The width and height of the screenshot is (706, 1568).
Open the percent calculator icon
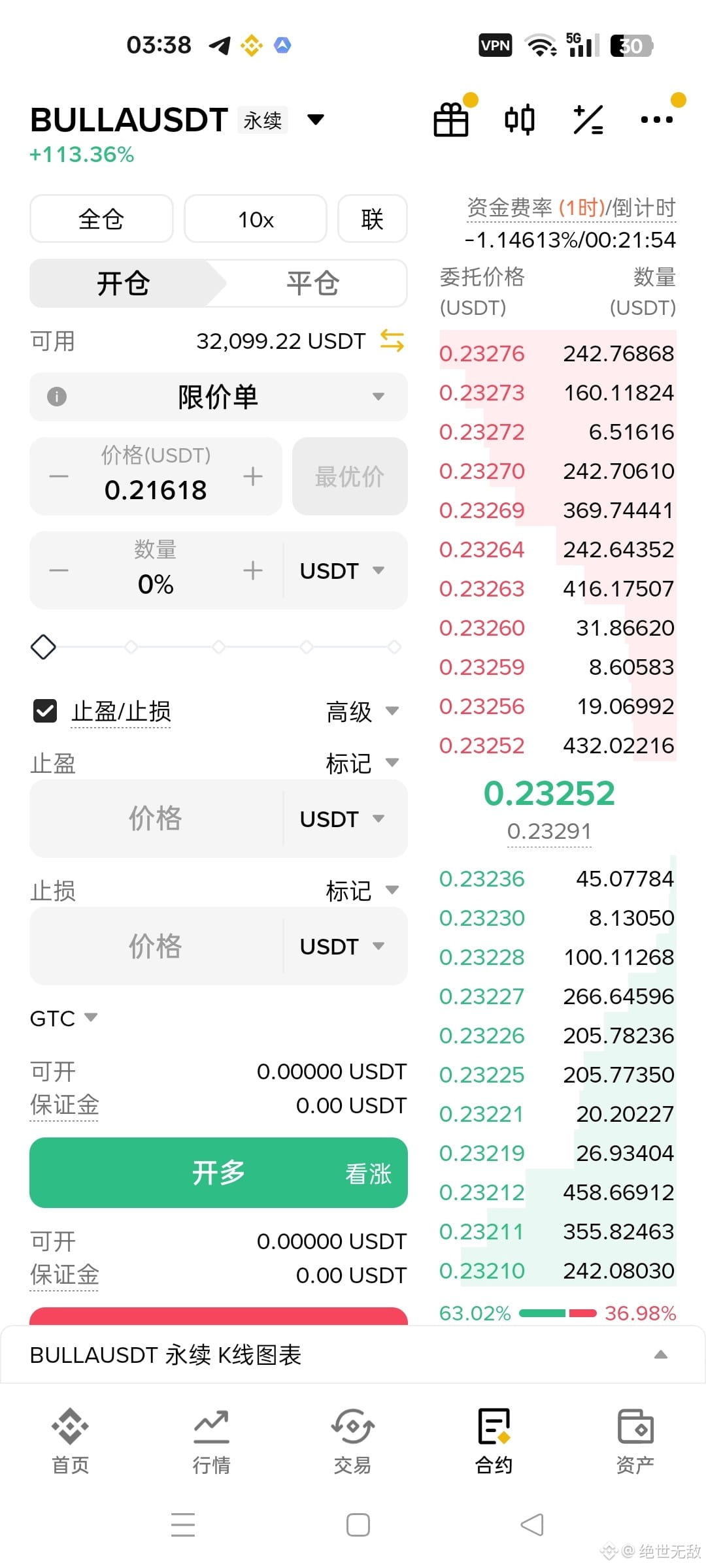click(588, 120)
